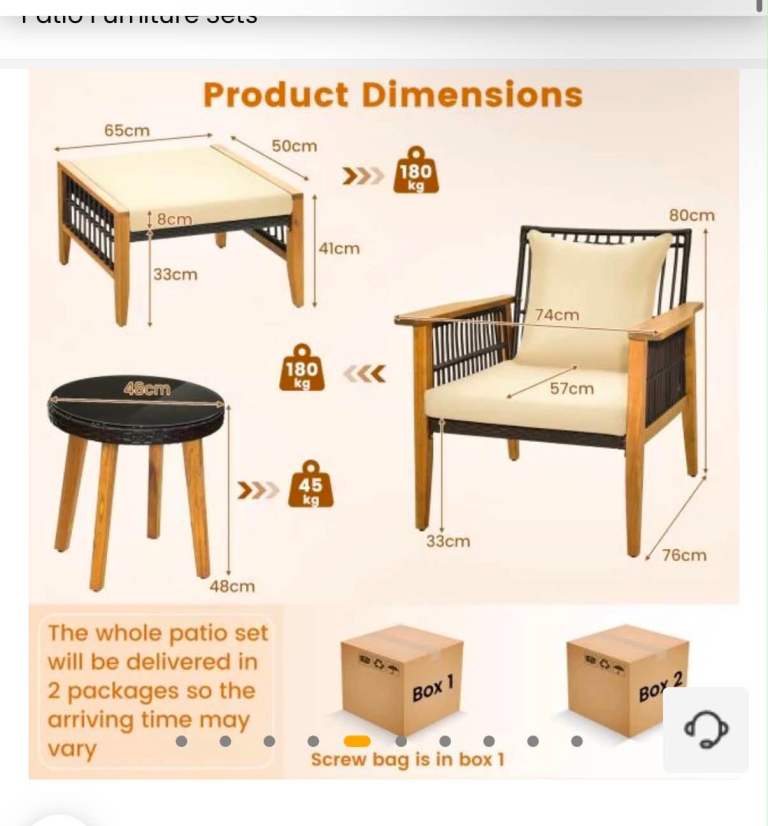Open customer support via the headset icon
Viewport: 768px width, 826px height.
point(706,729)
